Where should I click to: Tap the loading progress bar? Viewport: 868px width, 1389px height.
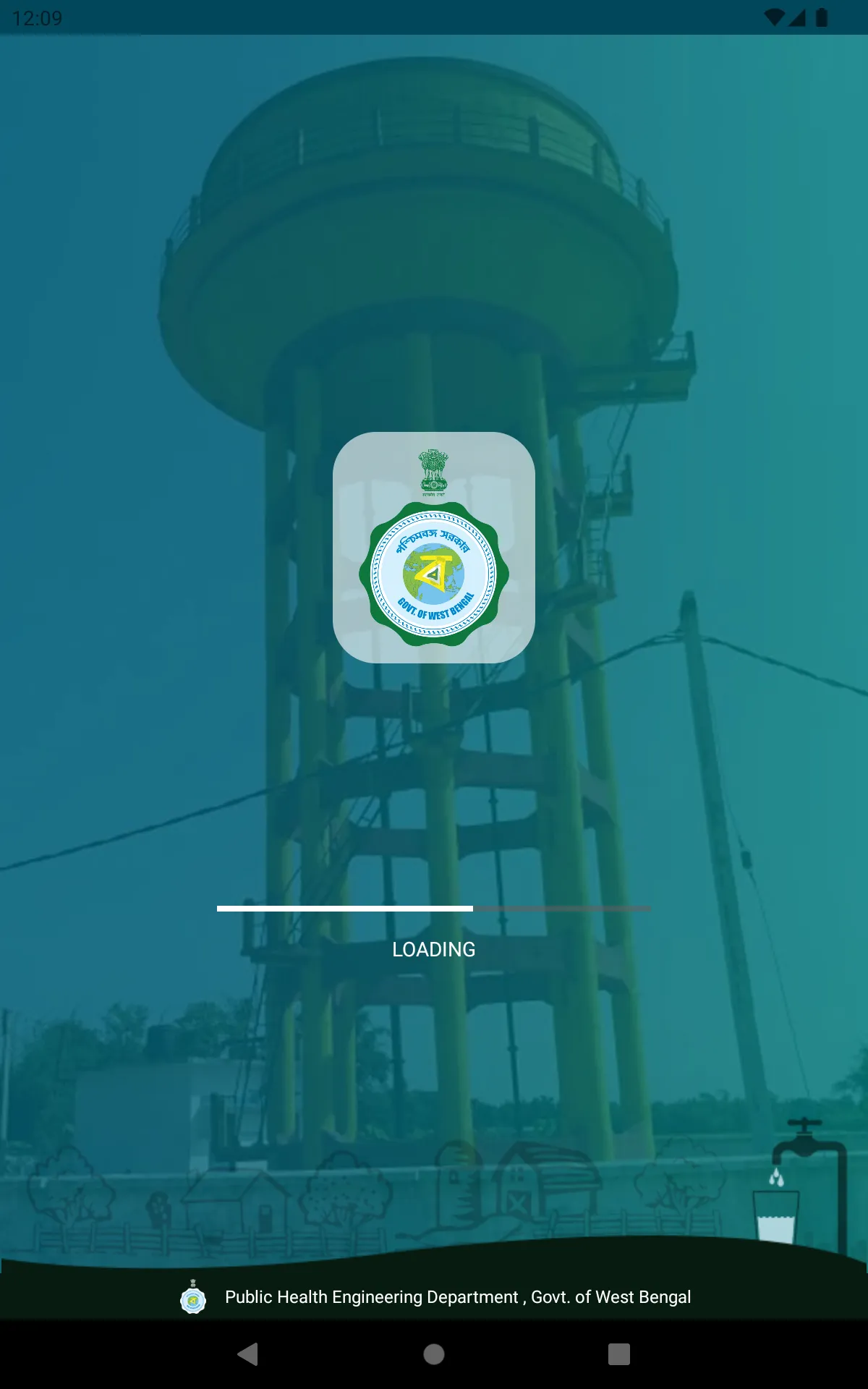(x=433, y=906)
